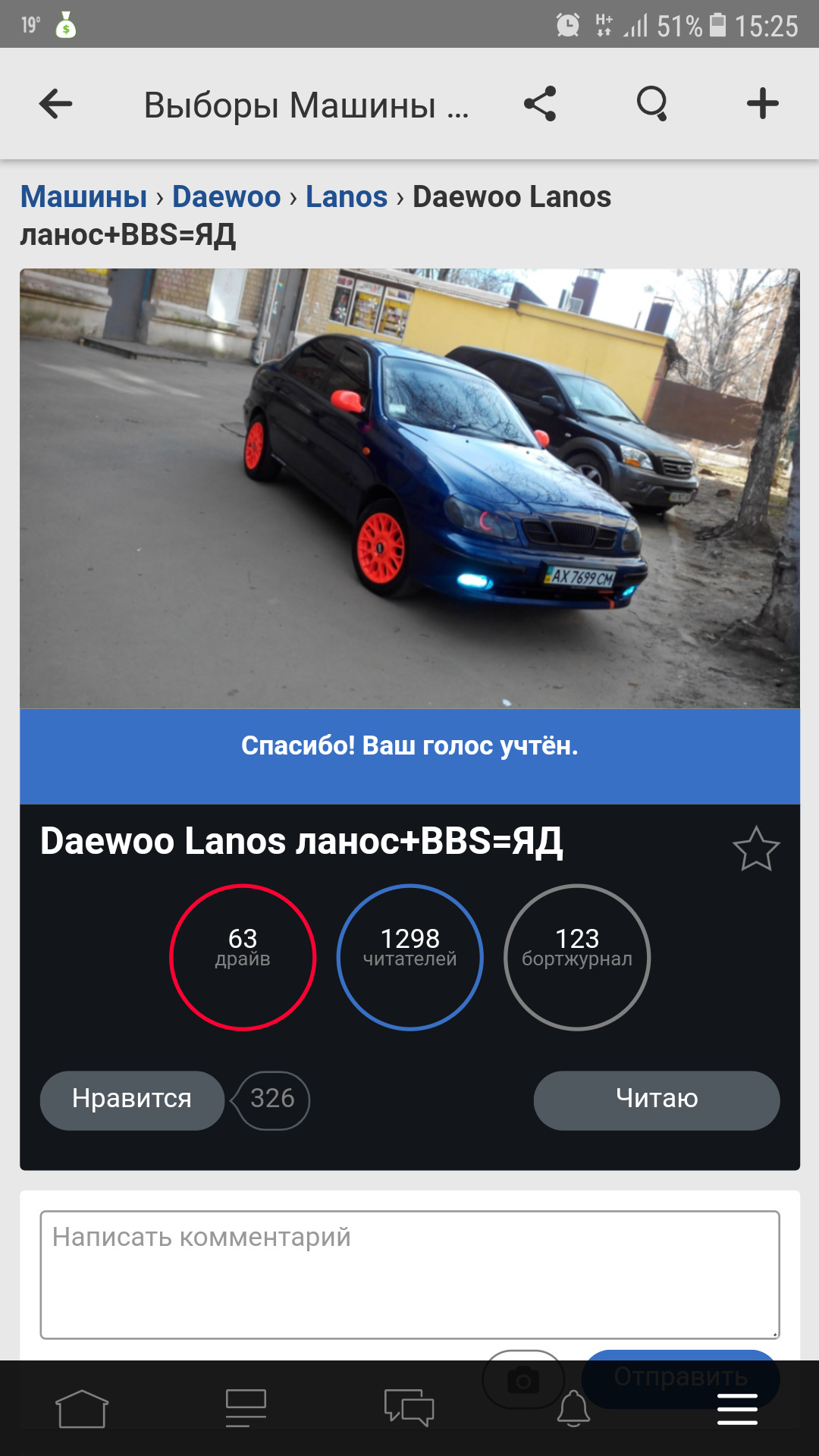Tap the plus icon in the top bar
This screenshot has height=1456, width=819.
[x=762, y=104]
